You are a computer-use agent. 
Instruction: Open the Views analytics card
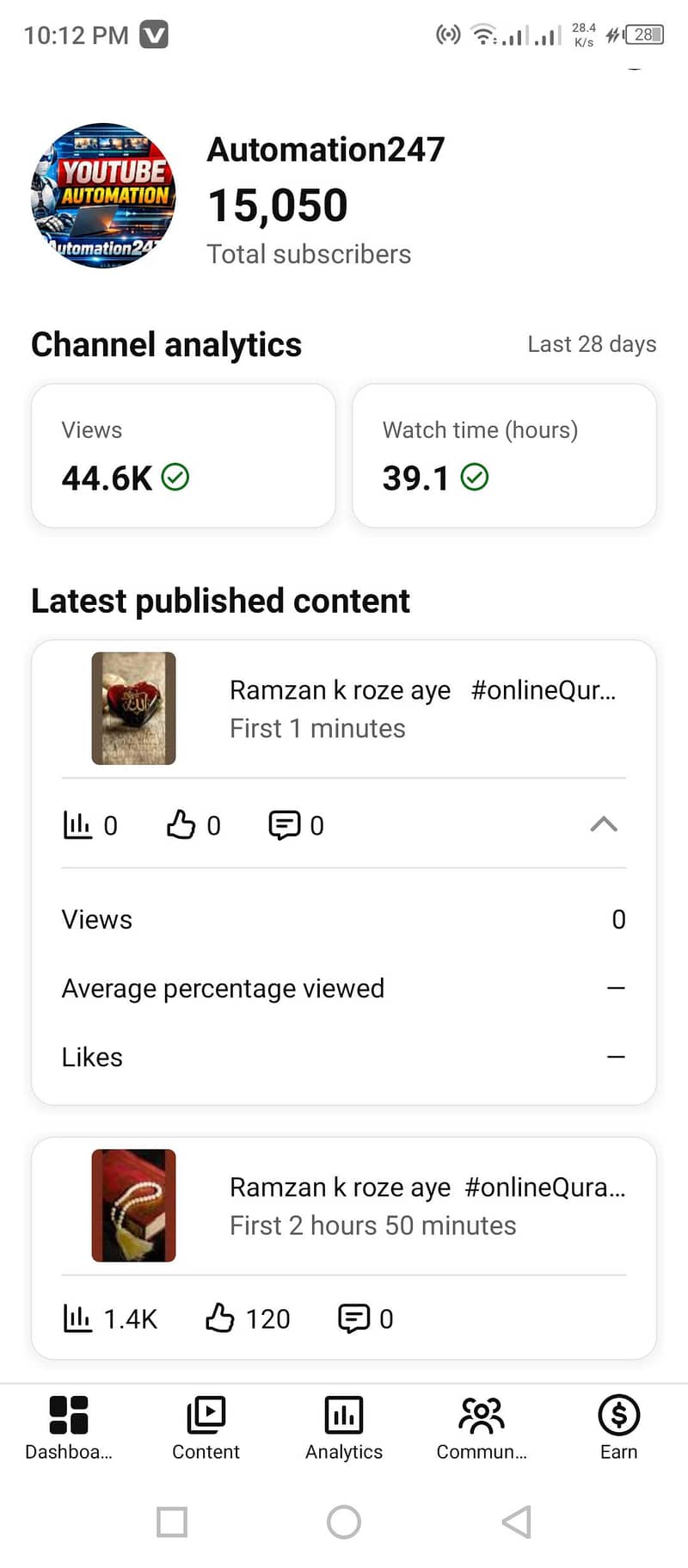183,455
